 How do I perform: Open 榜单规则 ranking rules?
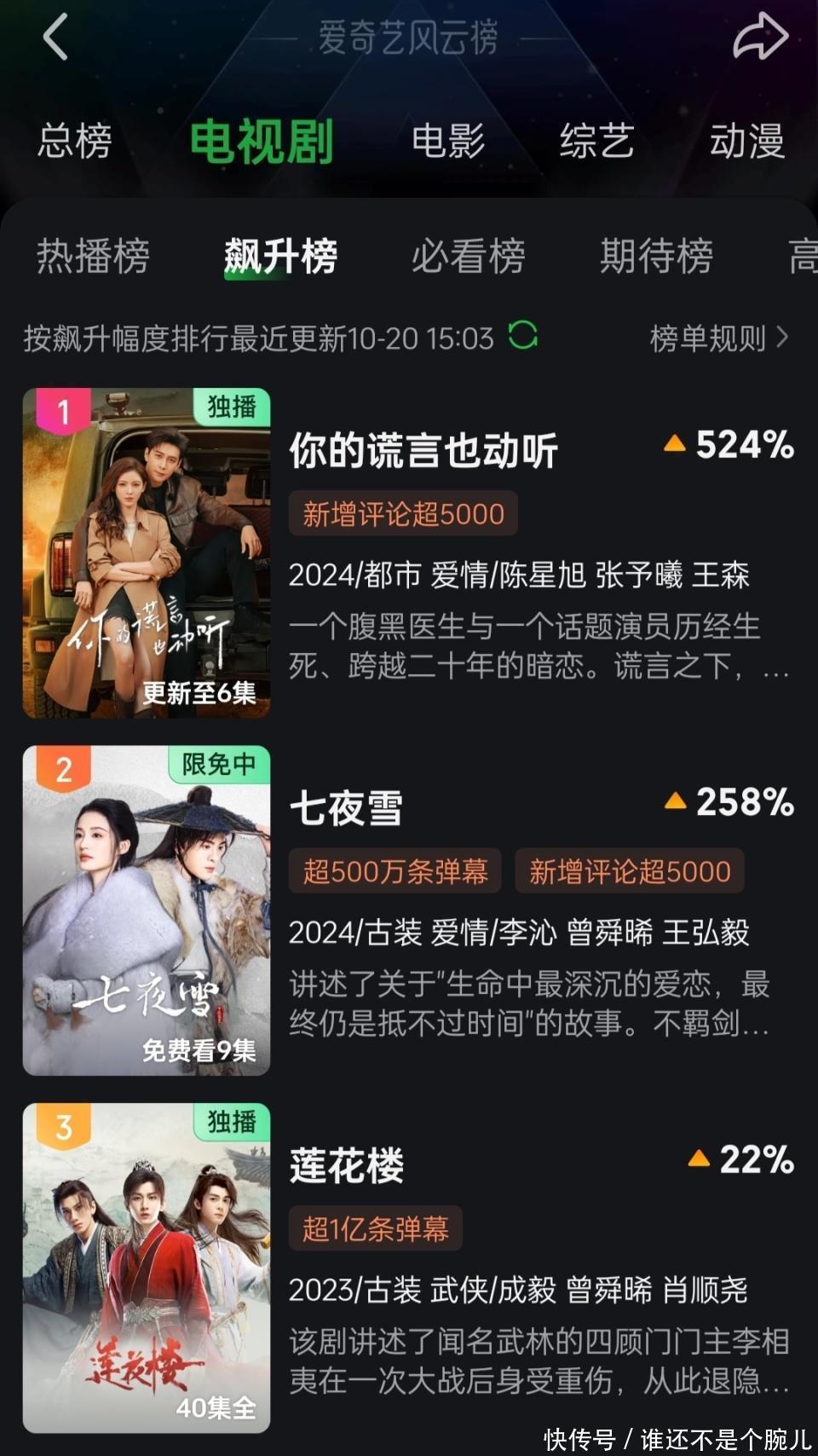(718, 338)
